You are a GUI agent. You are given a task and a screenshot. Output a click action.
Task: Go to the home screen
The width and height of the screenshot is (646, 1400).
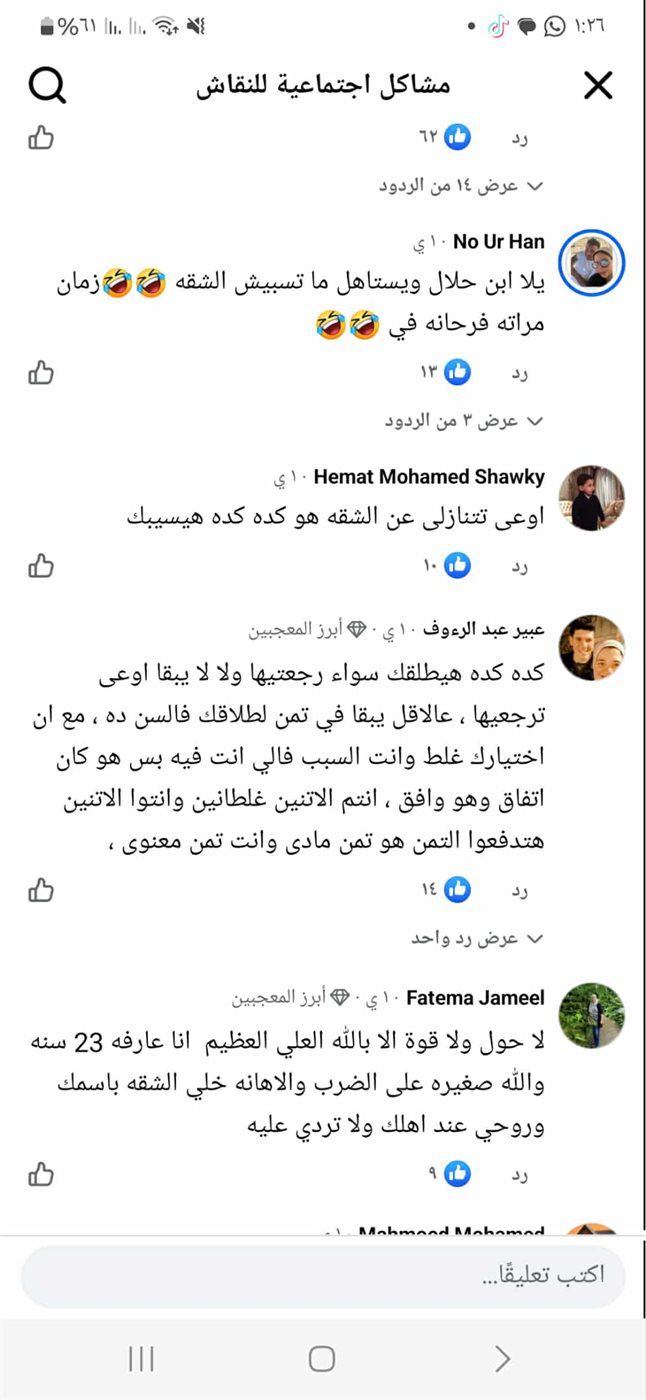pos(322,1358)
